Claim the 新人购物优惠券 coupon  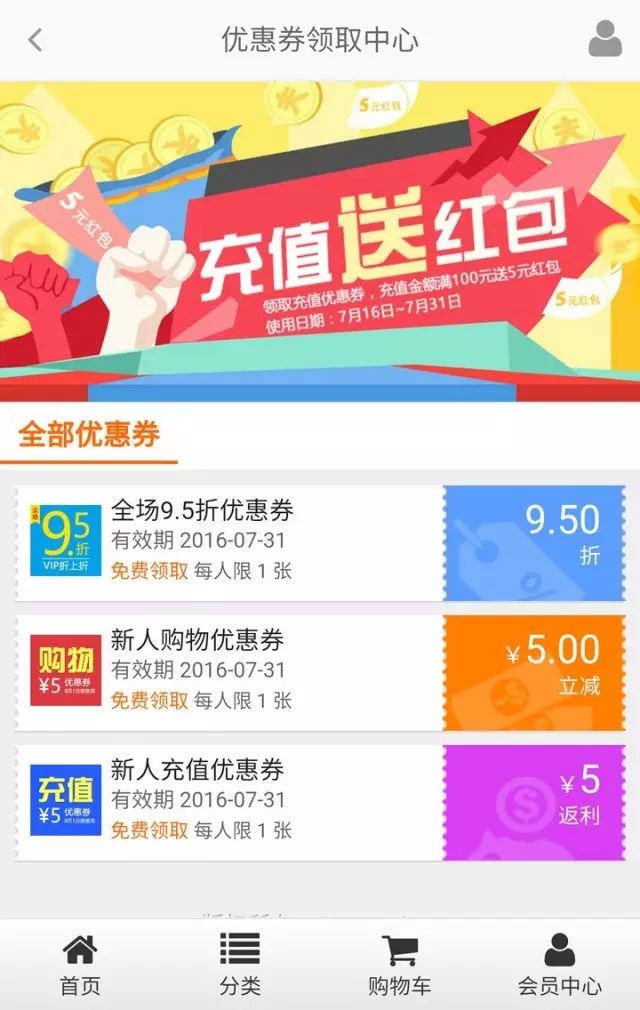149,700
